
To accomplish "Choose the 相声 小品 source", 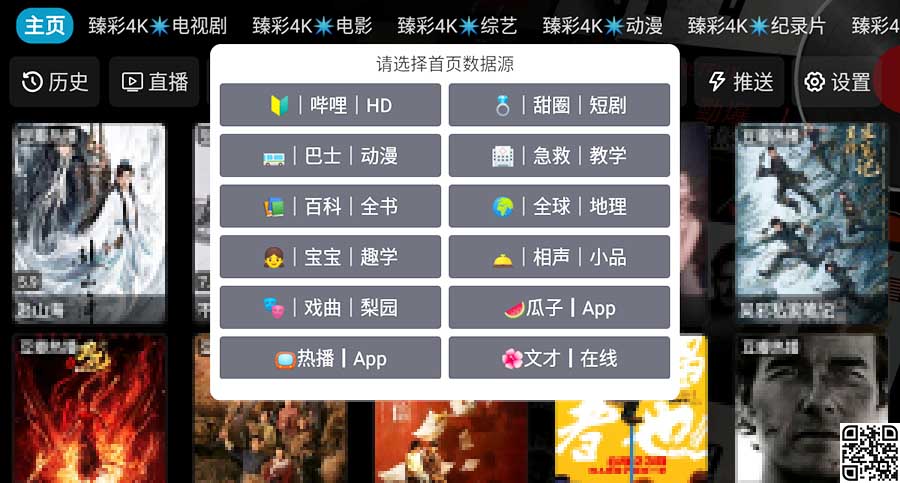I will click(x=559, y=257).
